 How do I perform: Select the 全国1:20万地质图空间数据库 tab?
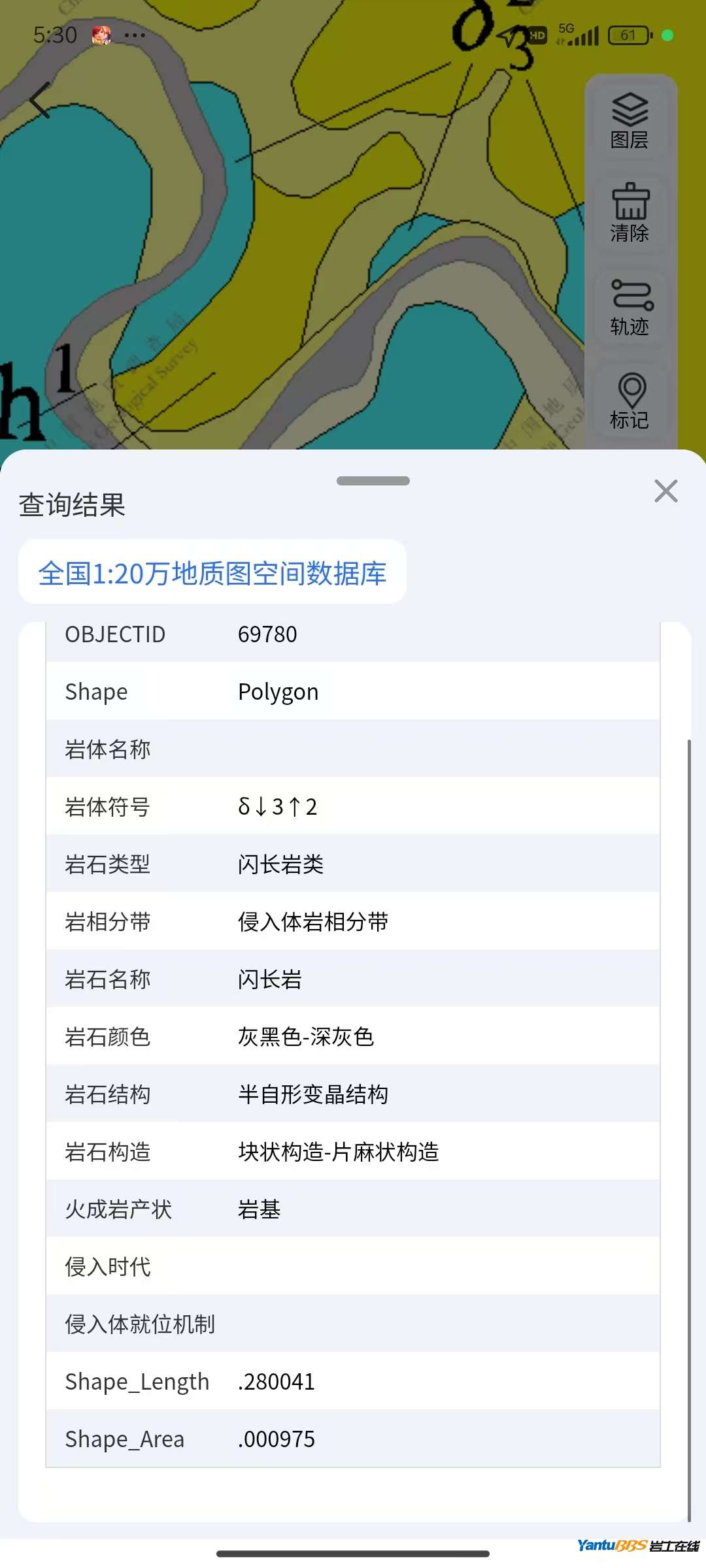212,572
